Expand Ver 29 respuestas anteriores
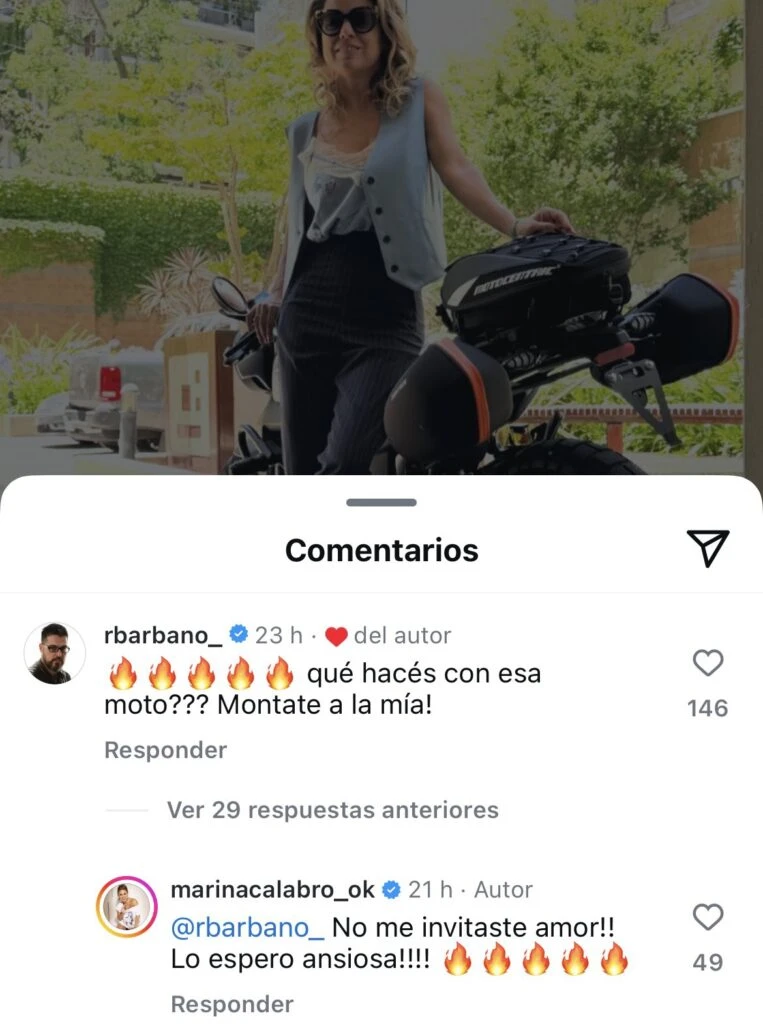 point(332,810)
